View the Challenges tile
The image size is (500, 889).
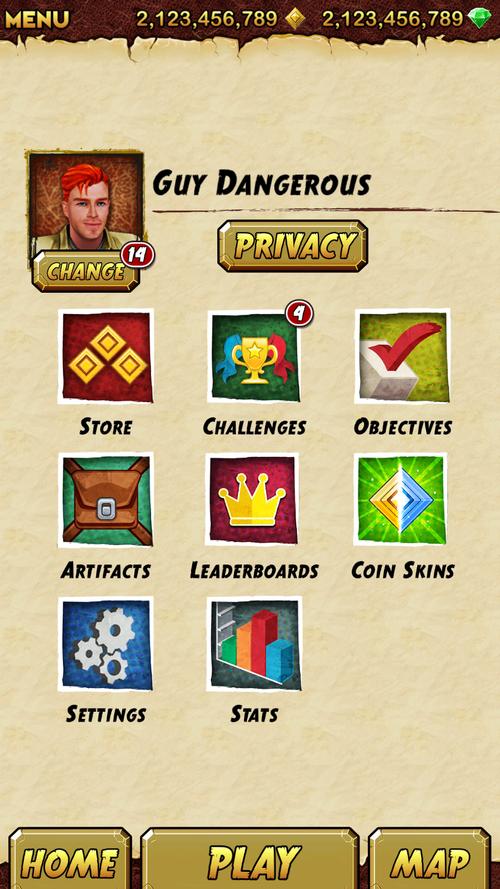click(255, 357)
